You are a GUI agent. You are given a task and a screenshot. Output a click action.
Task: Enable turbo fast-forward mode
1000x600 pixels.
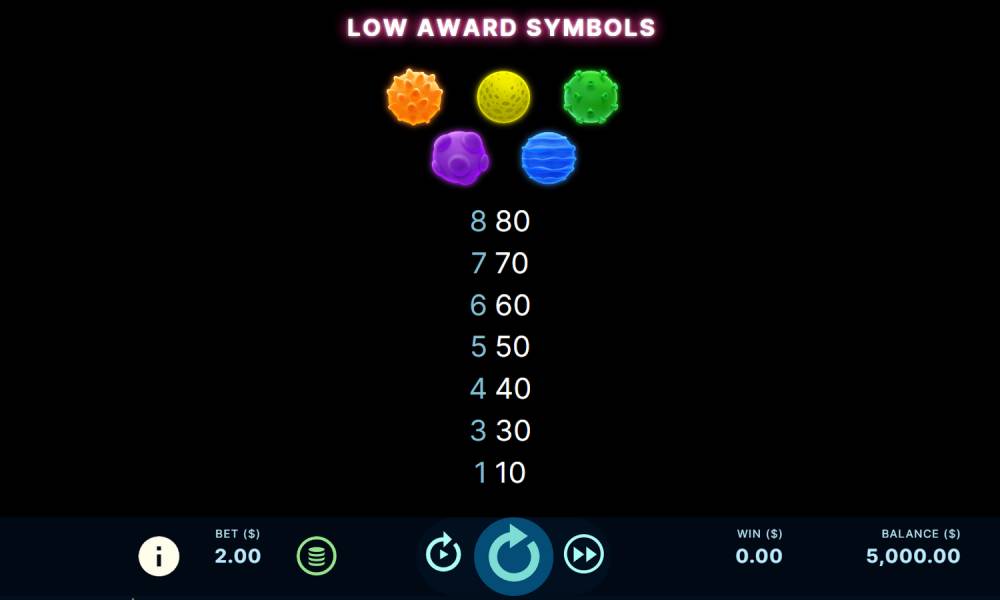pos(583,553)
